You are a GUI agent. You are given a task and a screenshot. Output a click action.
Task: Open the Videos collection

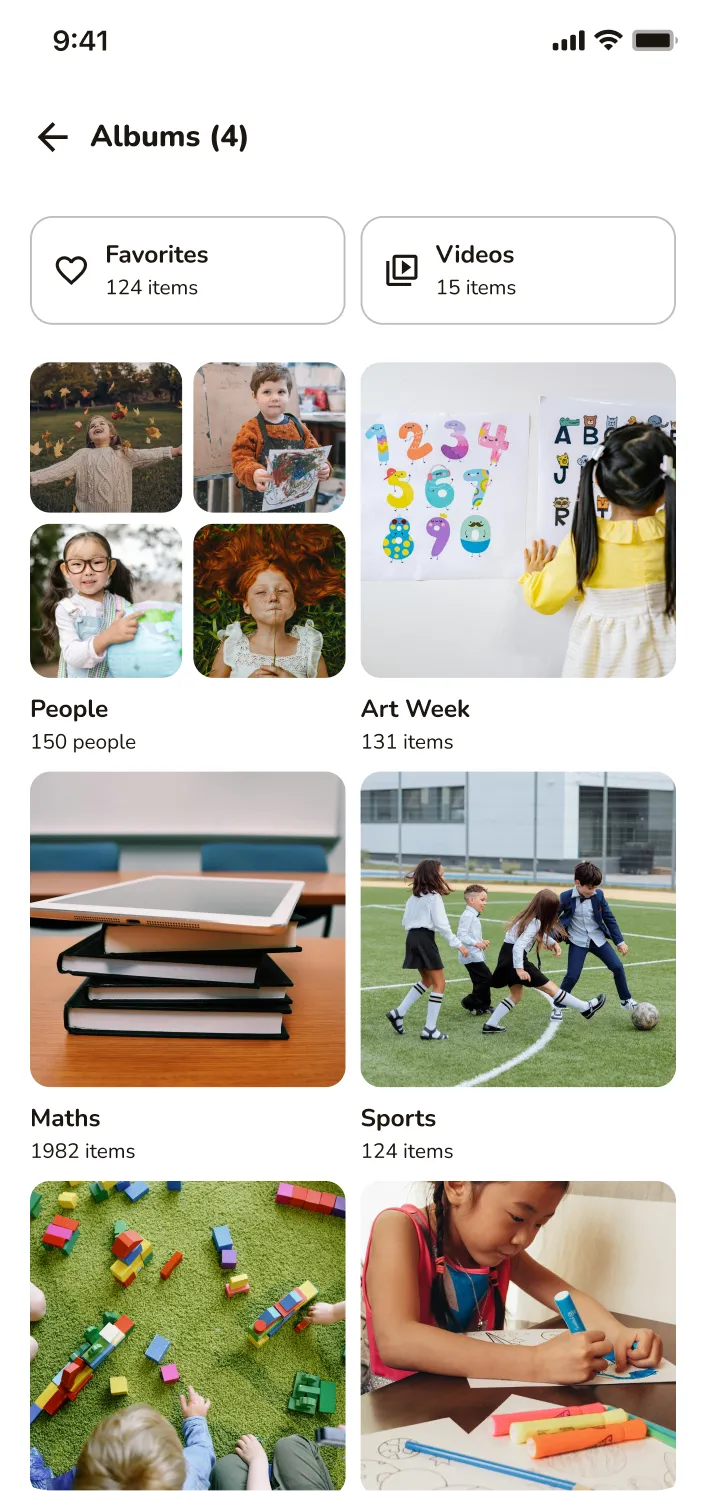(517, 271)
